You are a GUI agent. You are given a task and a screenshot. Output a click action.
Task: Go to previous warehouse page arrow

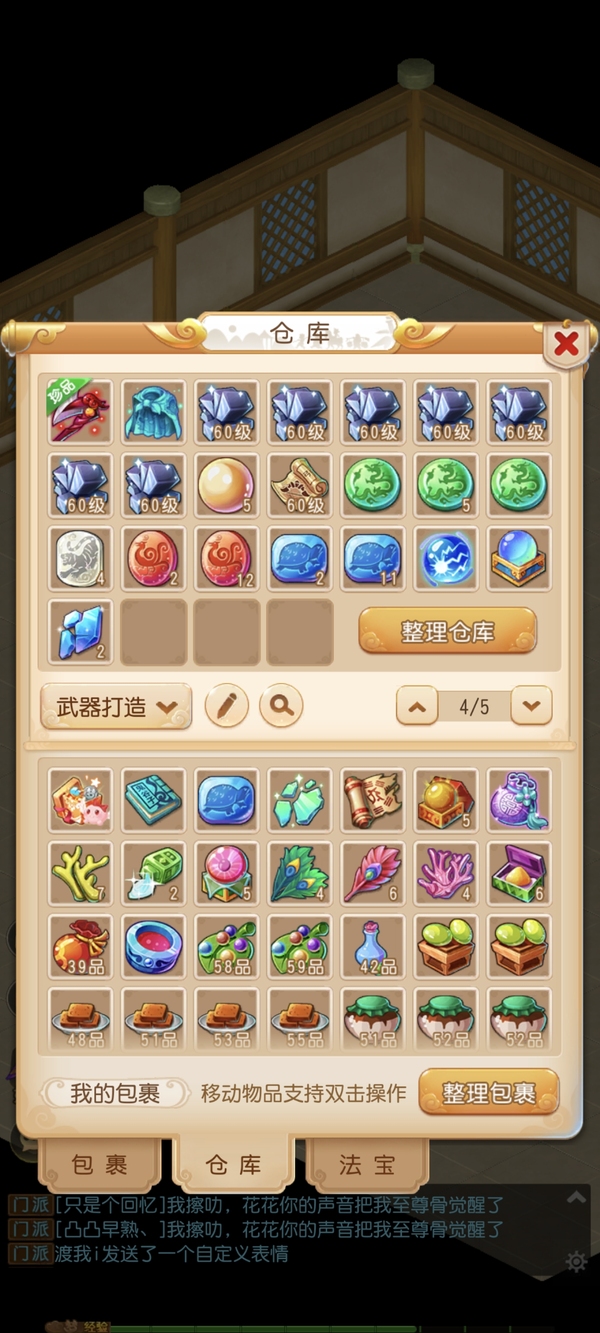pyautogui.click(x=417, y=707)
